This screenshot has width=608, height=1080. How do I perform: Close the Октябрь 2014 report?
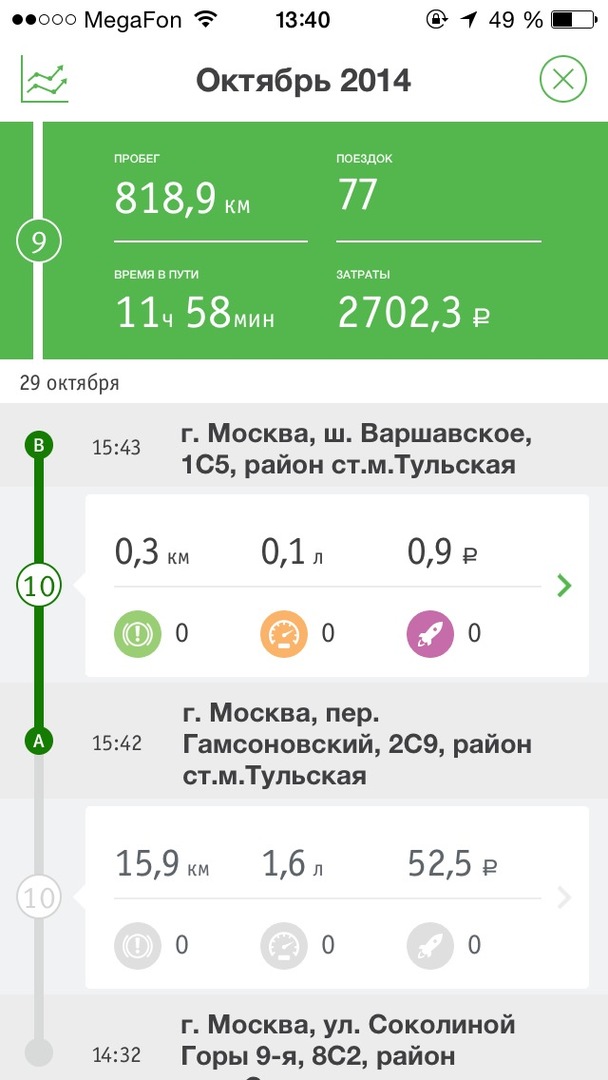click(563, 79)
